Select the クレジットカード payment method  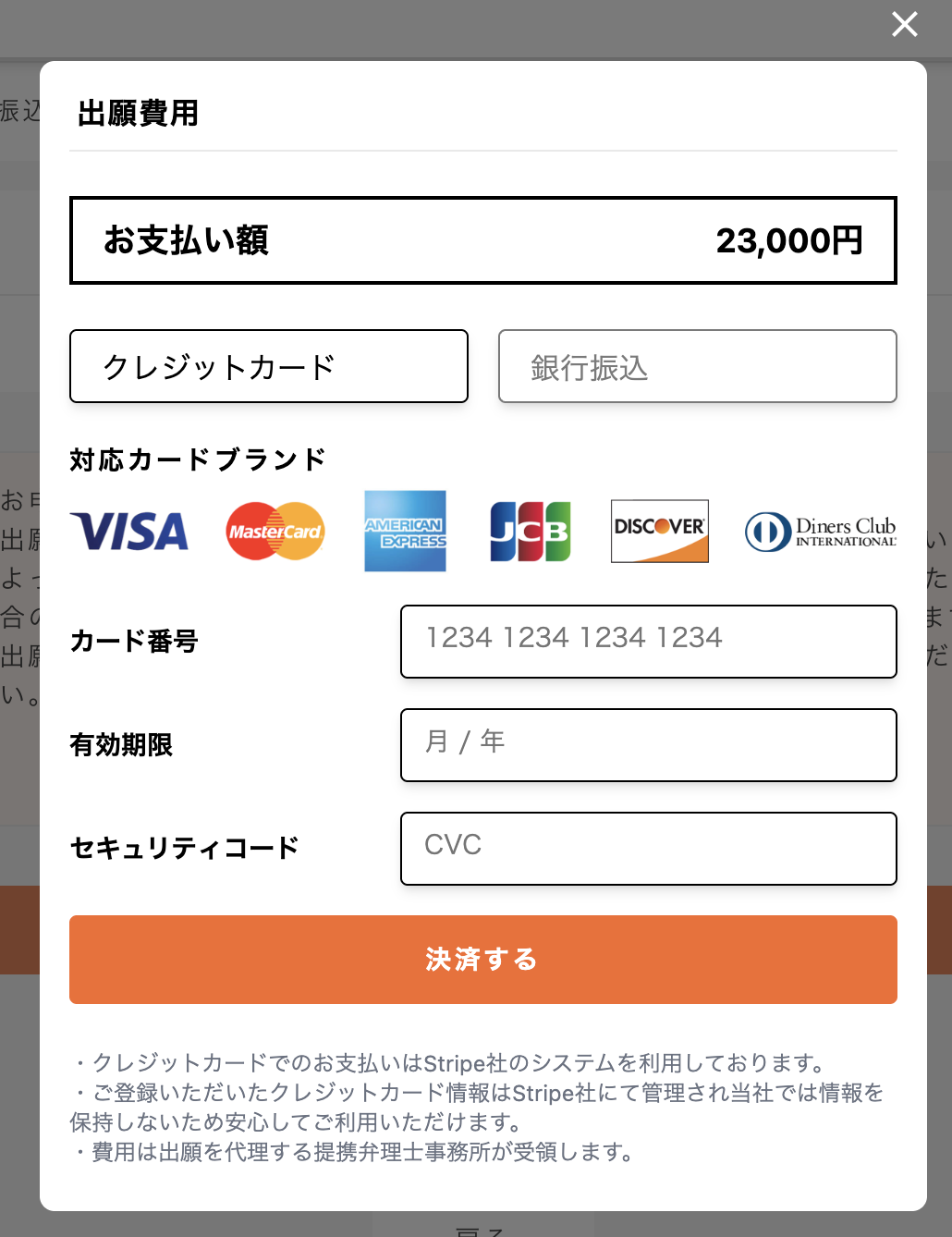[269, 366]
